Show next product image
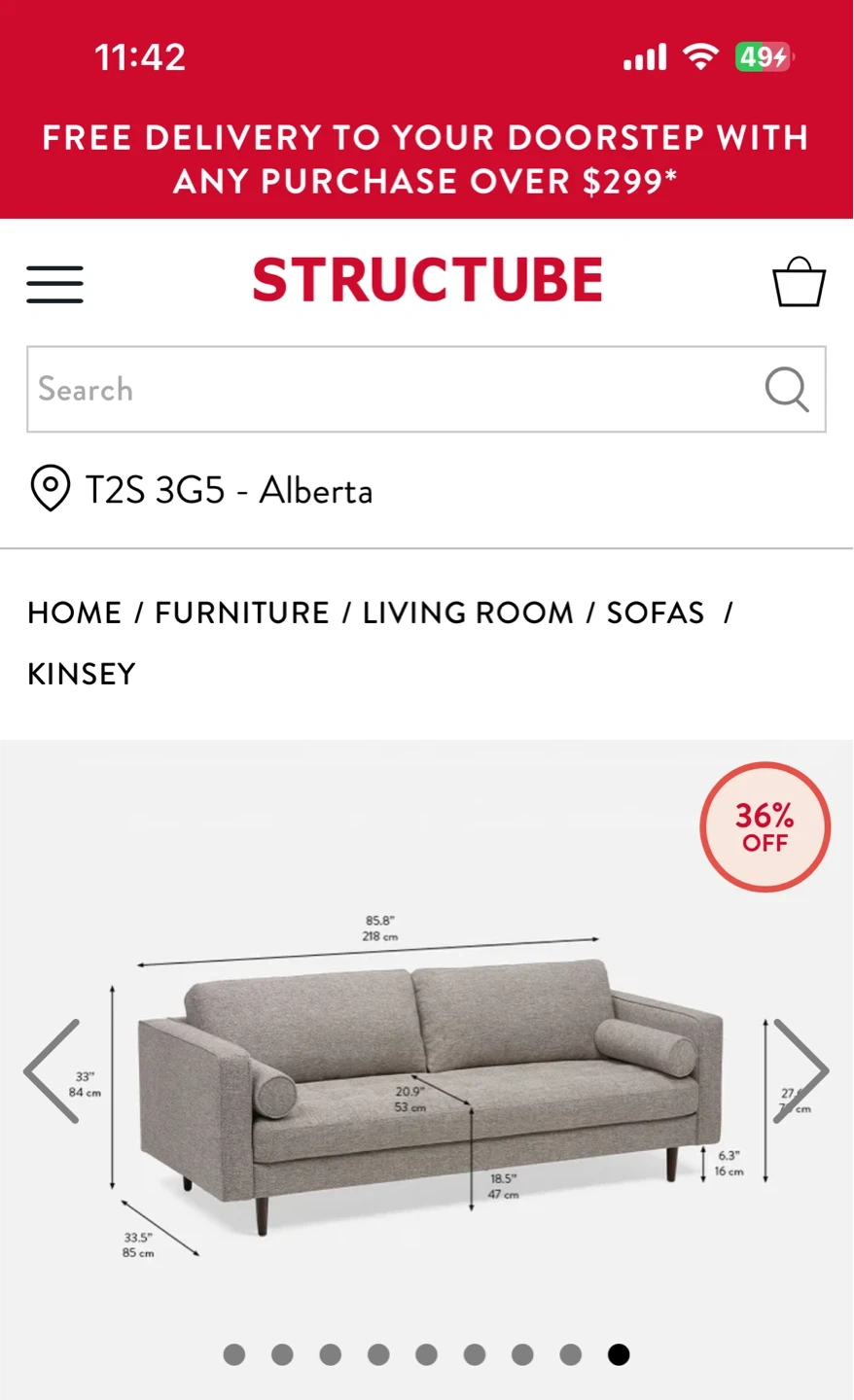854x1400 pixels. pos(800,1071)
